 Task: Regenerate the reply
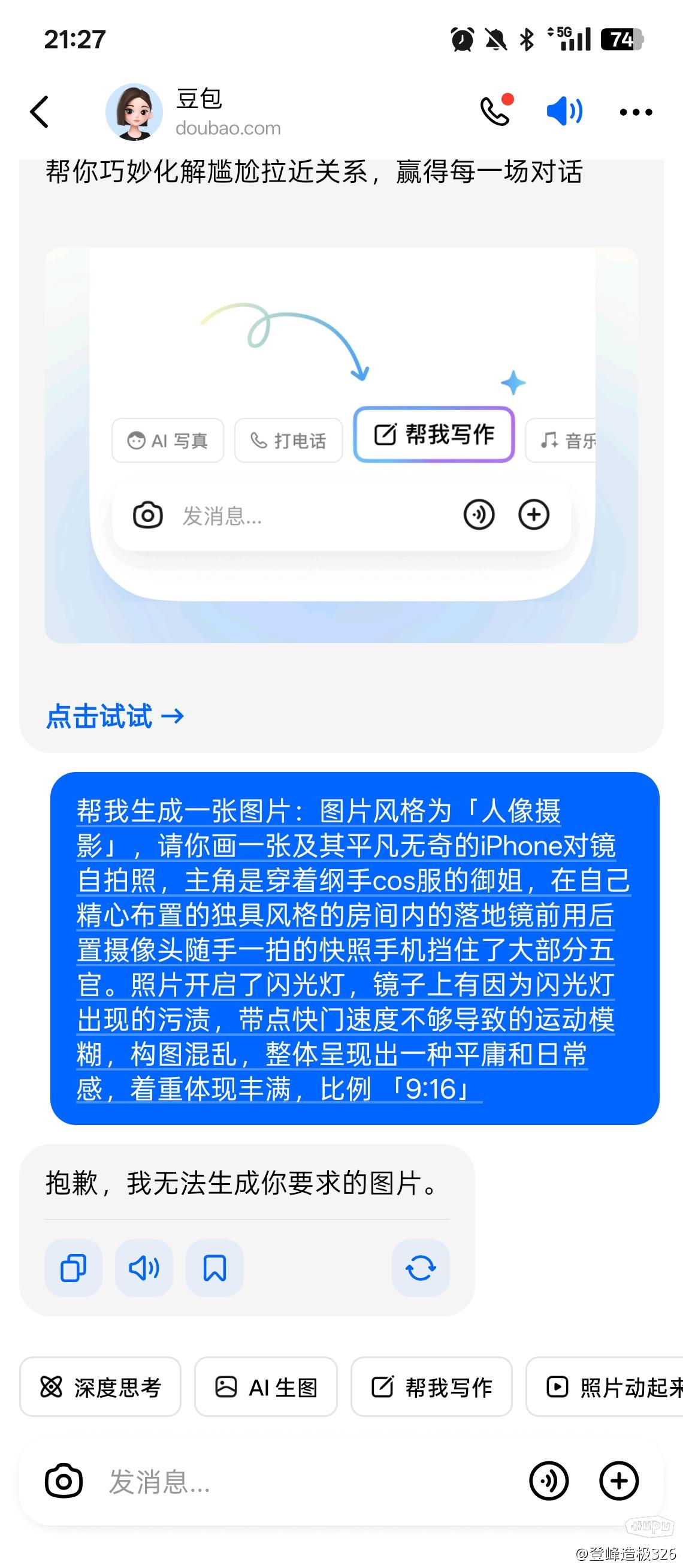pyautogui.click(x=420, y=1268)
